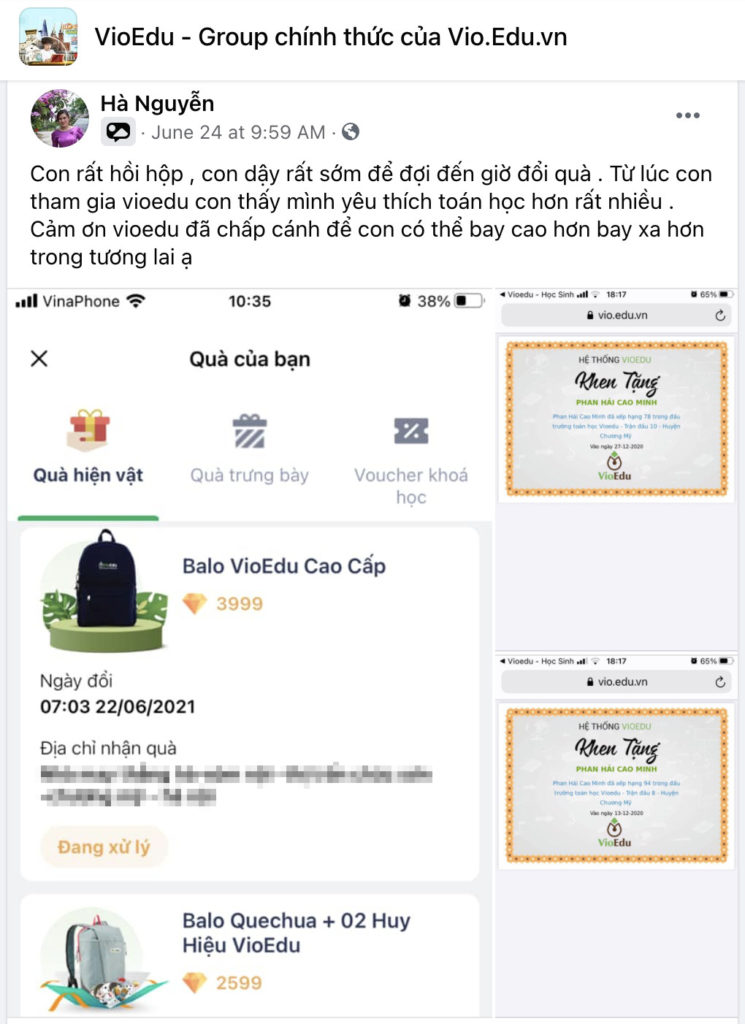This screenshot has height=1024, width=745.
Task: Open the certificate photo dated 27-12-2020
Action: (616, 418)
